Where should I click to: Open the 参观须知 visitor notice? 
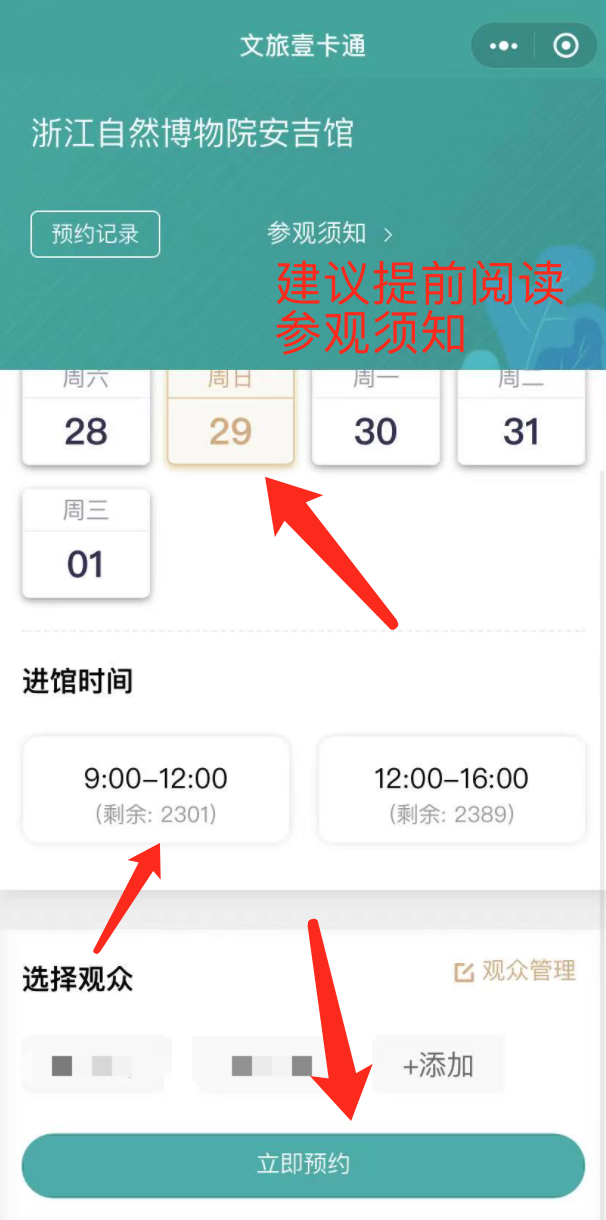point(330,234)
